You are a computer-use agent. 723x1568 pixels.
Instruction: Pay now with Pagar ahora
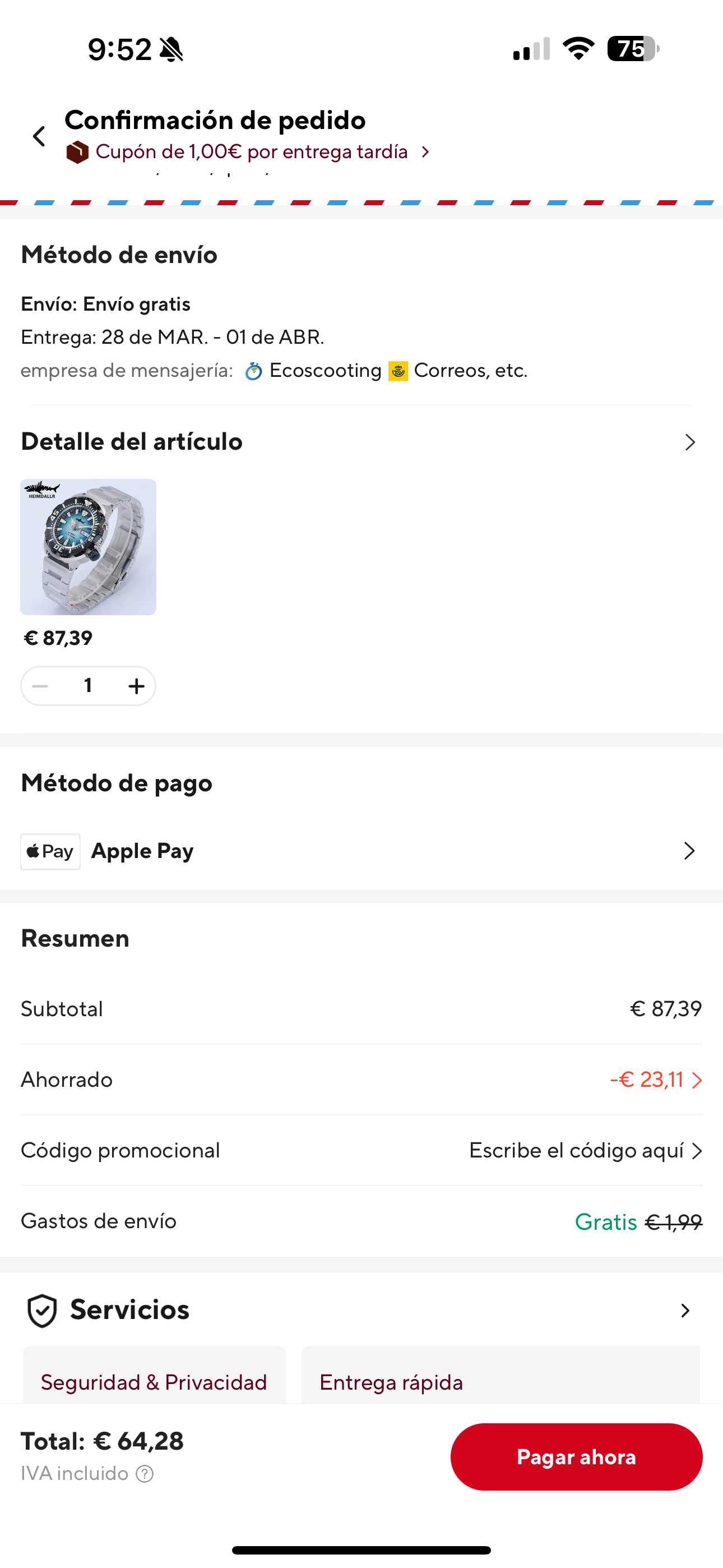[576, 1456]
